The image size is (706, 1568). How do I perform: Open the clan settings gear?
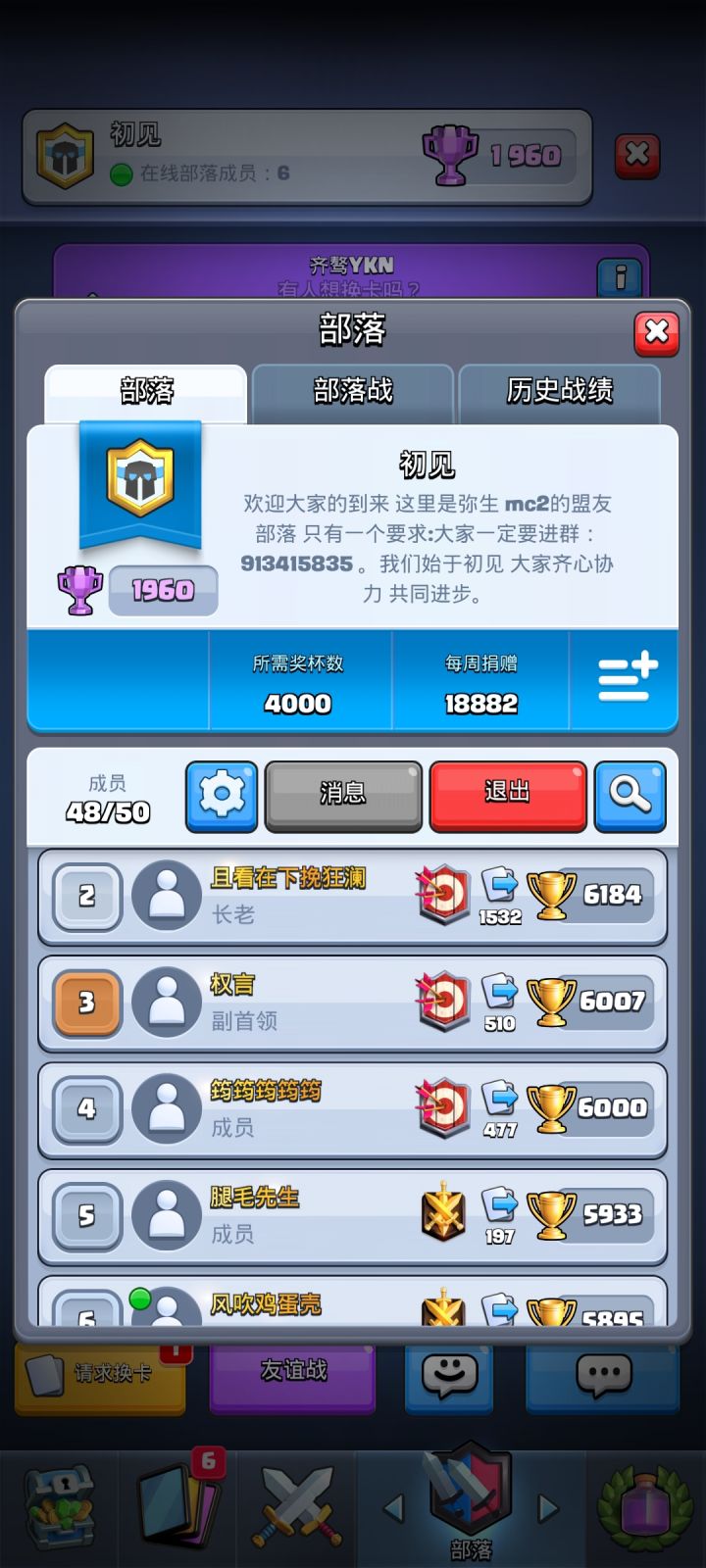[x=221, y=794]
